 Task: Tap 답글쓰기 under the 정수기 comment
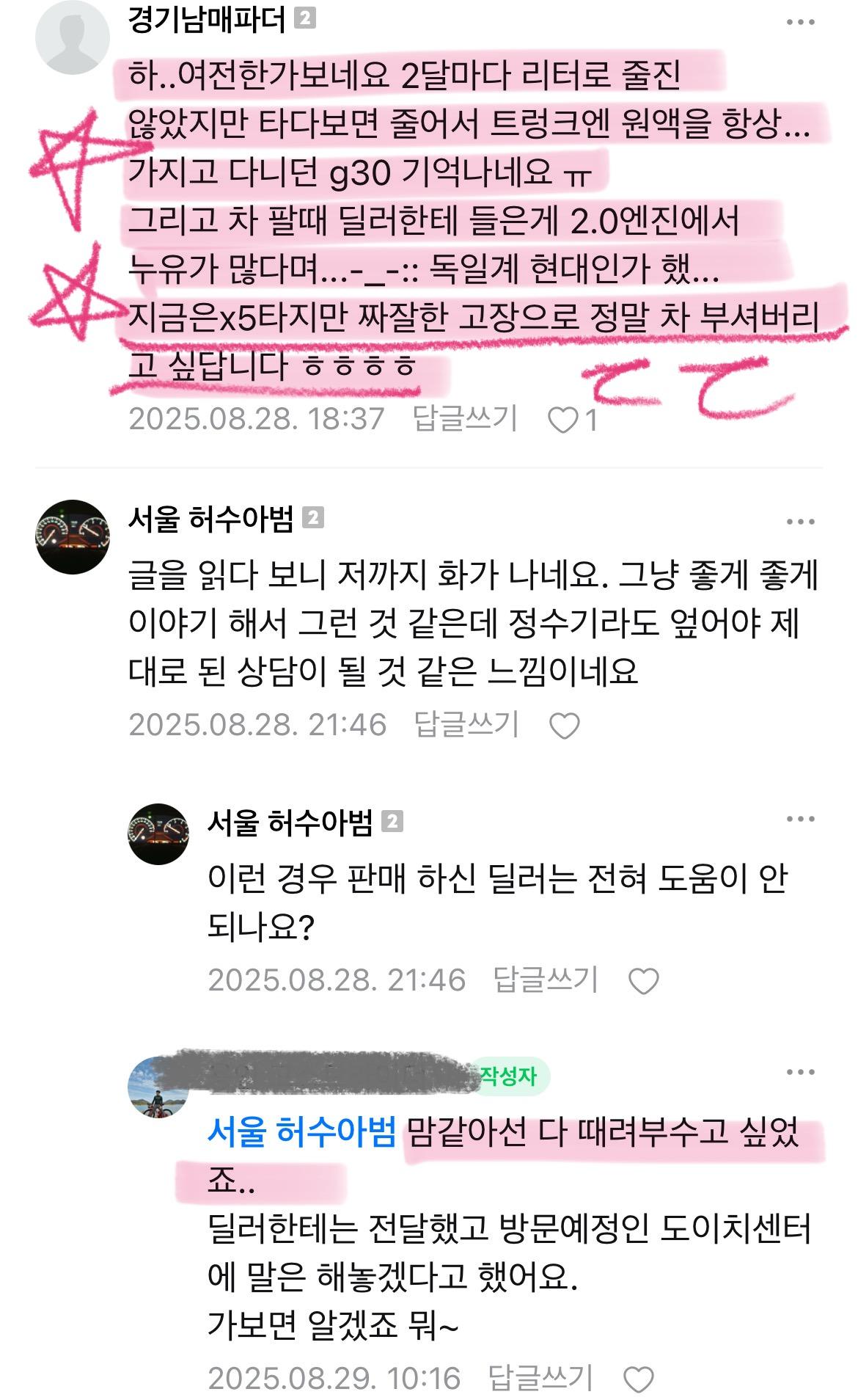(466, 724)
